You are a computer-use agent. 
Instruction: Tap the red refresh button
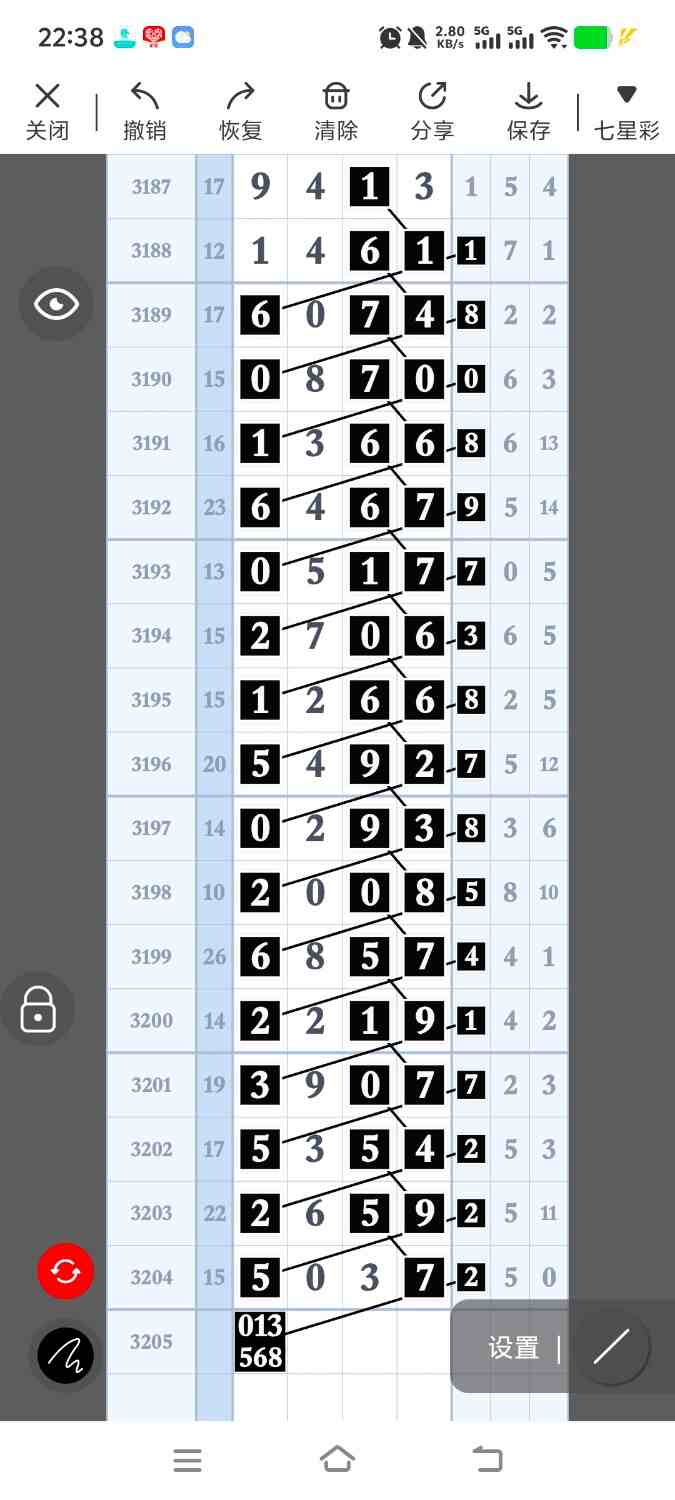(66, 1272)
